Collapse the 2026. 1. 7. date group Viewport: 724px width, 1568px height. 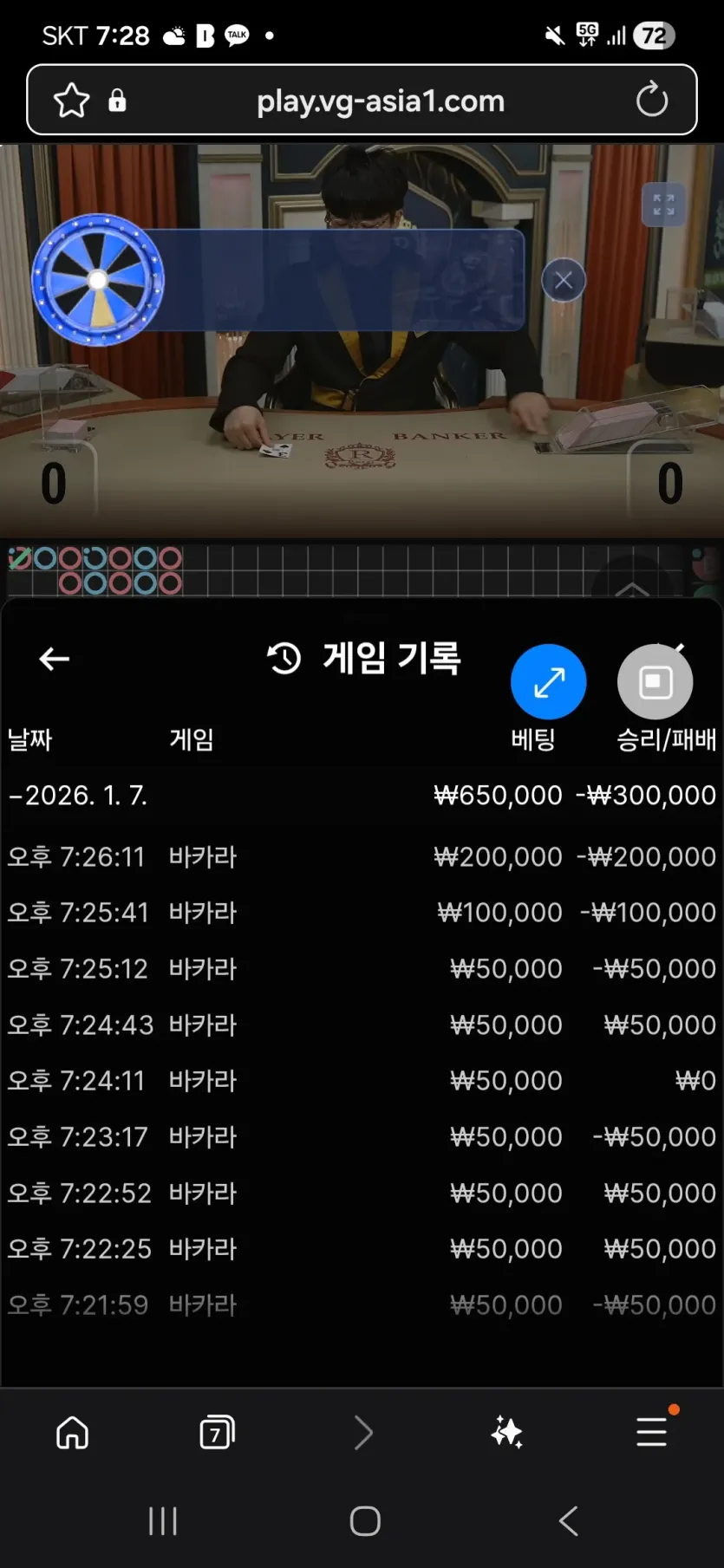[x=76, y=795]
